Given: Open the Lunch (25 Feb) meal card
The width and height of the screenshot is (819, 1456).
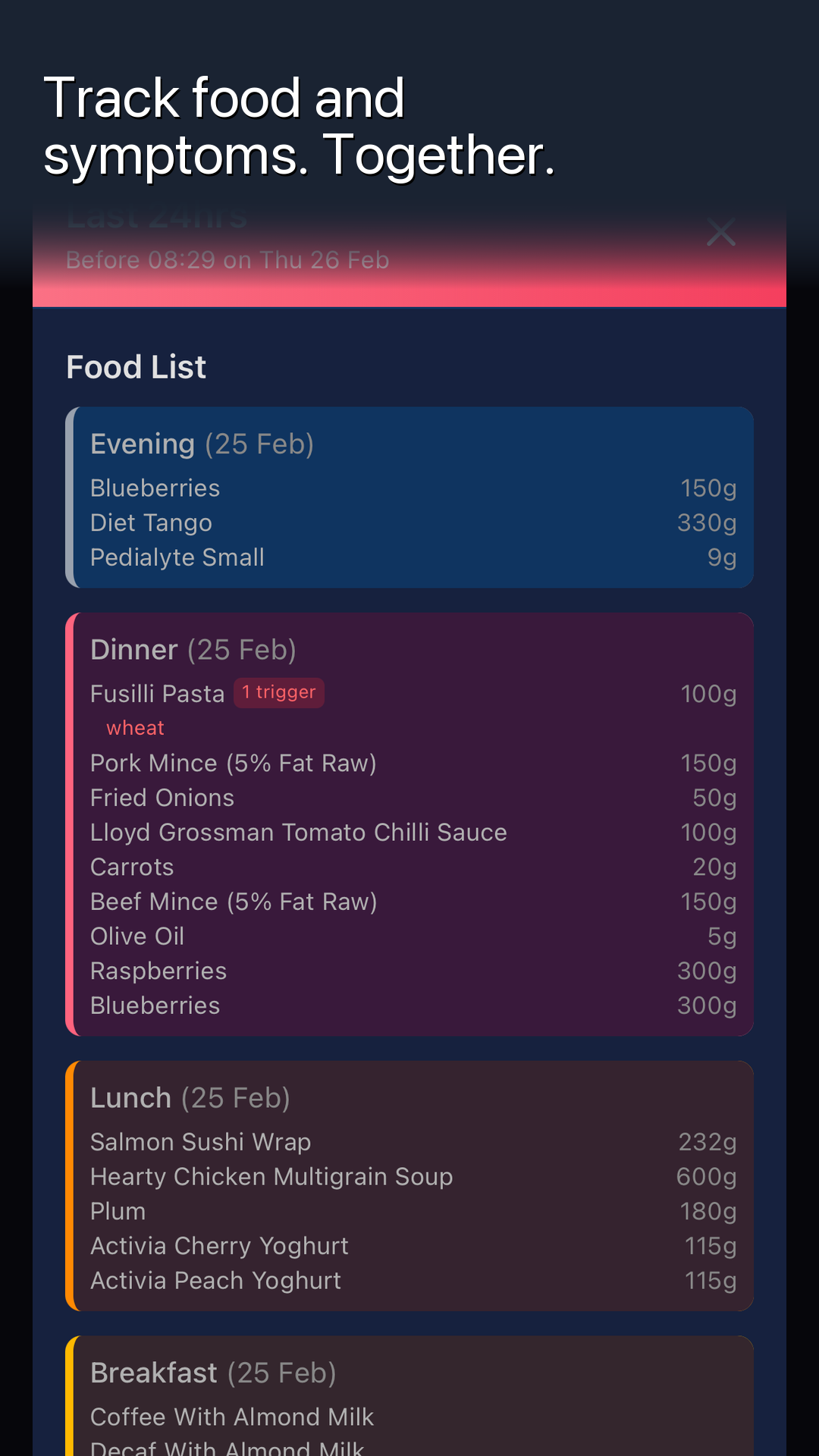Looking at the screenshot, I should [x=190, y=1097].
